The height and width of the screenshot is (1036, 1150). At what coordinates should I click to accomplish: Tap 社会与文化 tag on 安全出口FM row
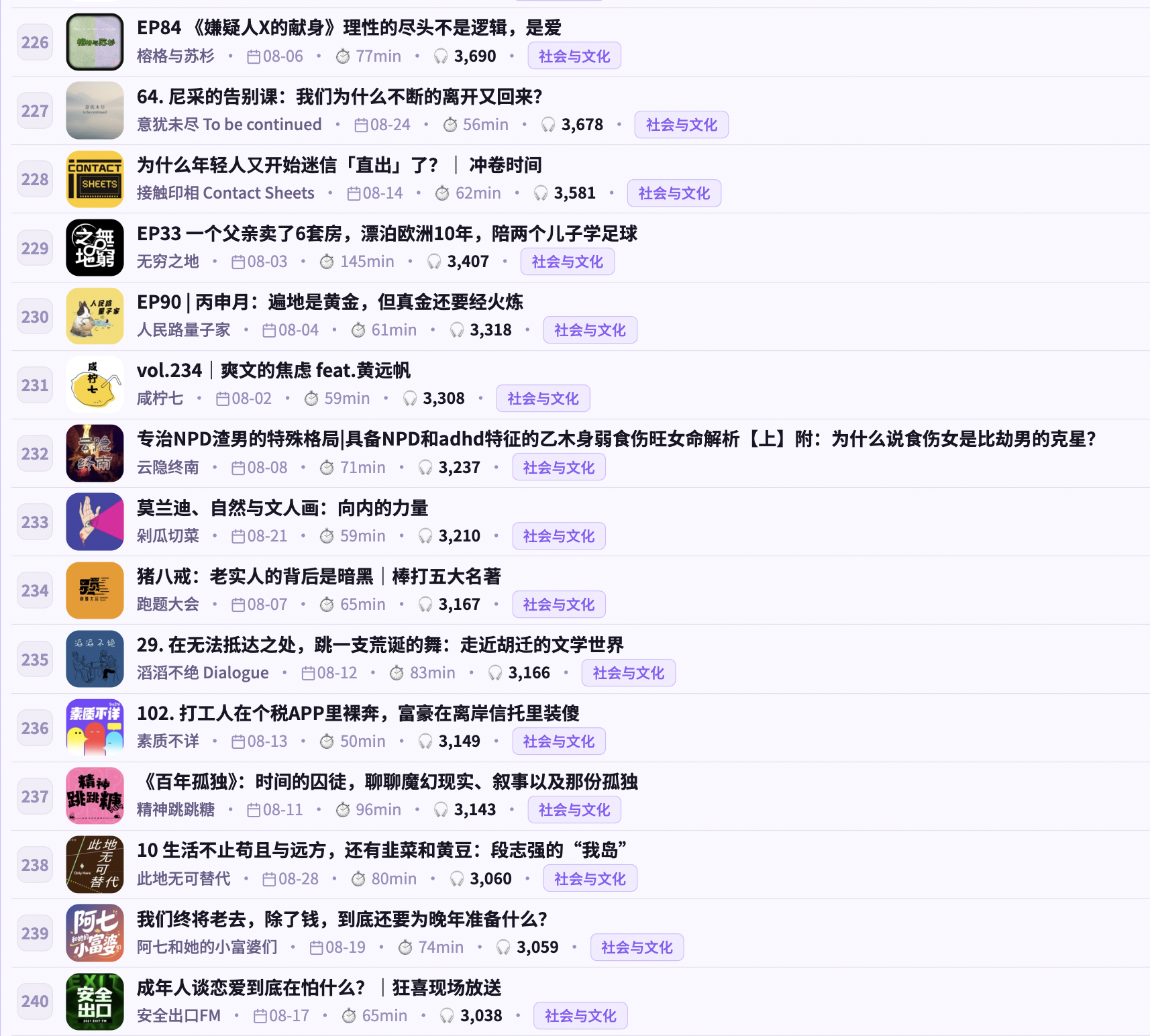pyautogui.click(x=580, y=1016)
